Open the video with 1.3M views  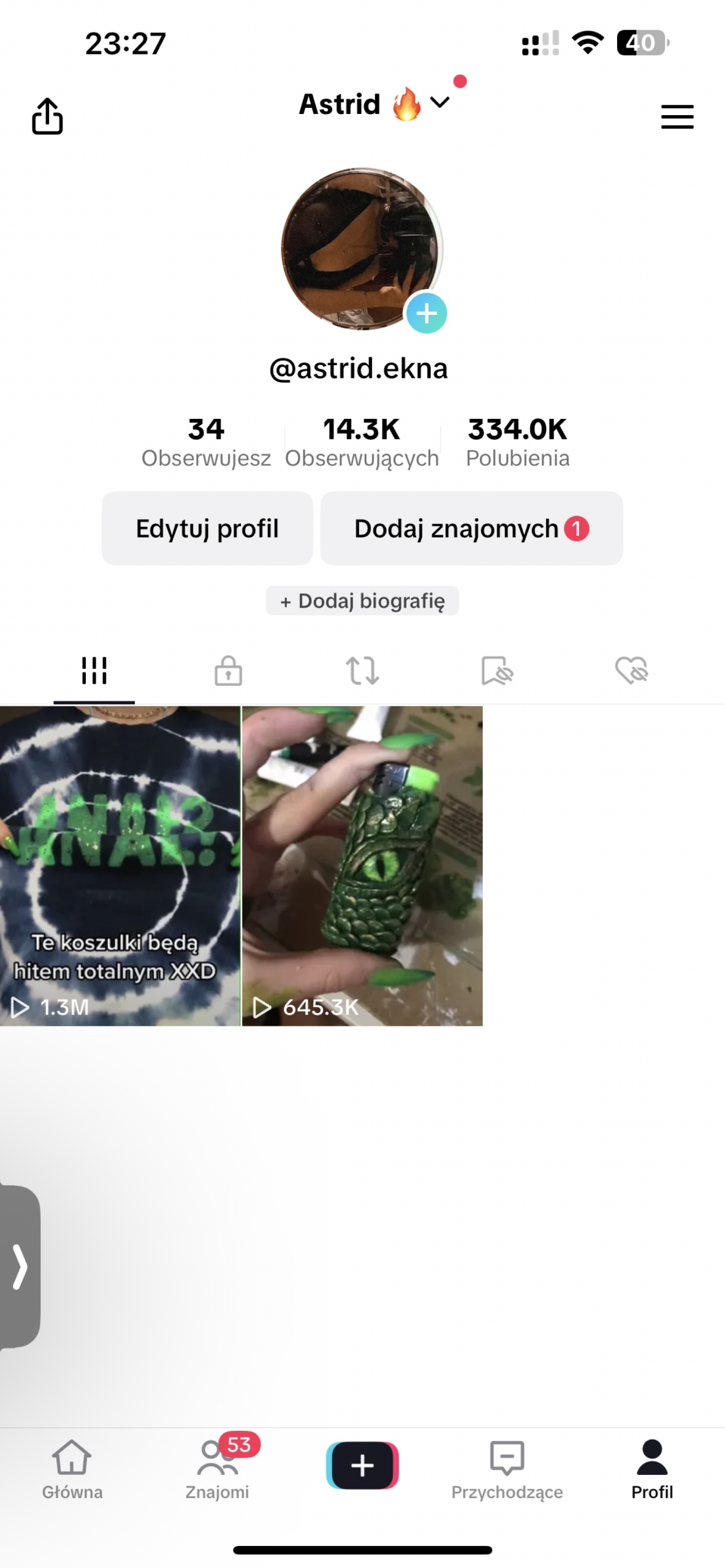120,865
